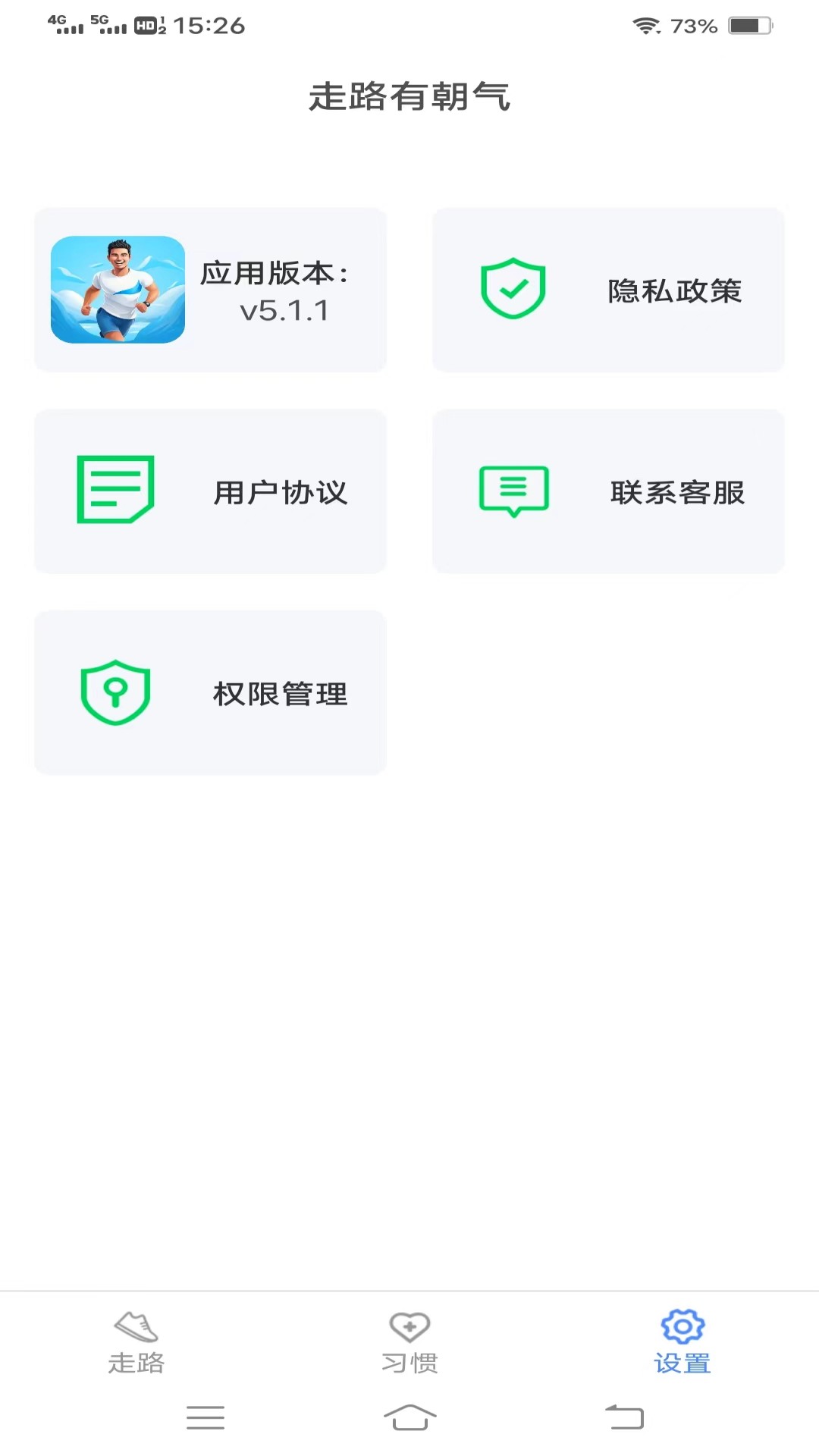The height and width of the screenshot is (1456, 819).
Task: Open 联系客服 to contact support
Action: coord(608,491)
